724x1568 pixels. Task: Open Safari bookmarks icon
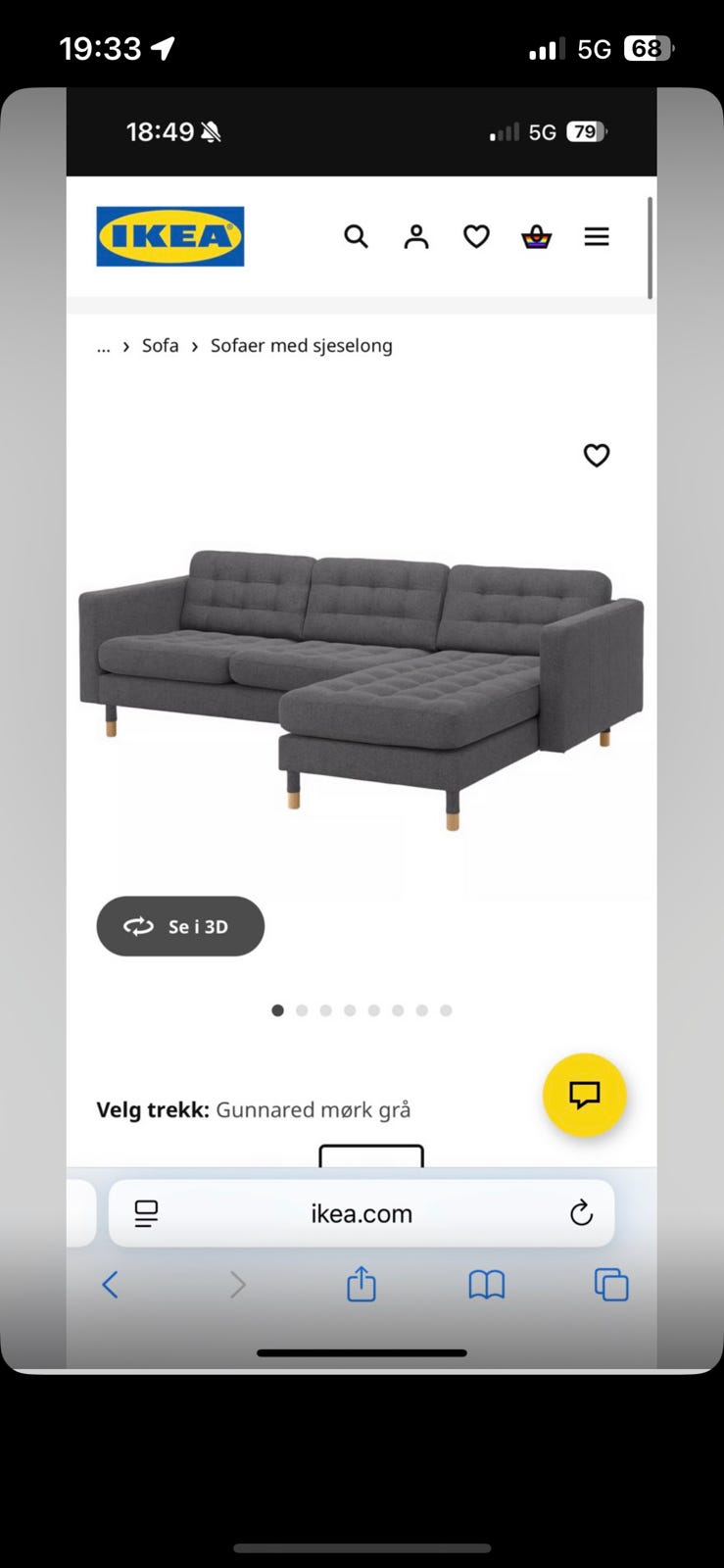(x=487, y=1284)
